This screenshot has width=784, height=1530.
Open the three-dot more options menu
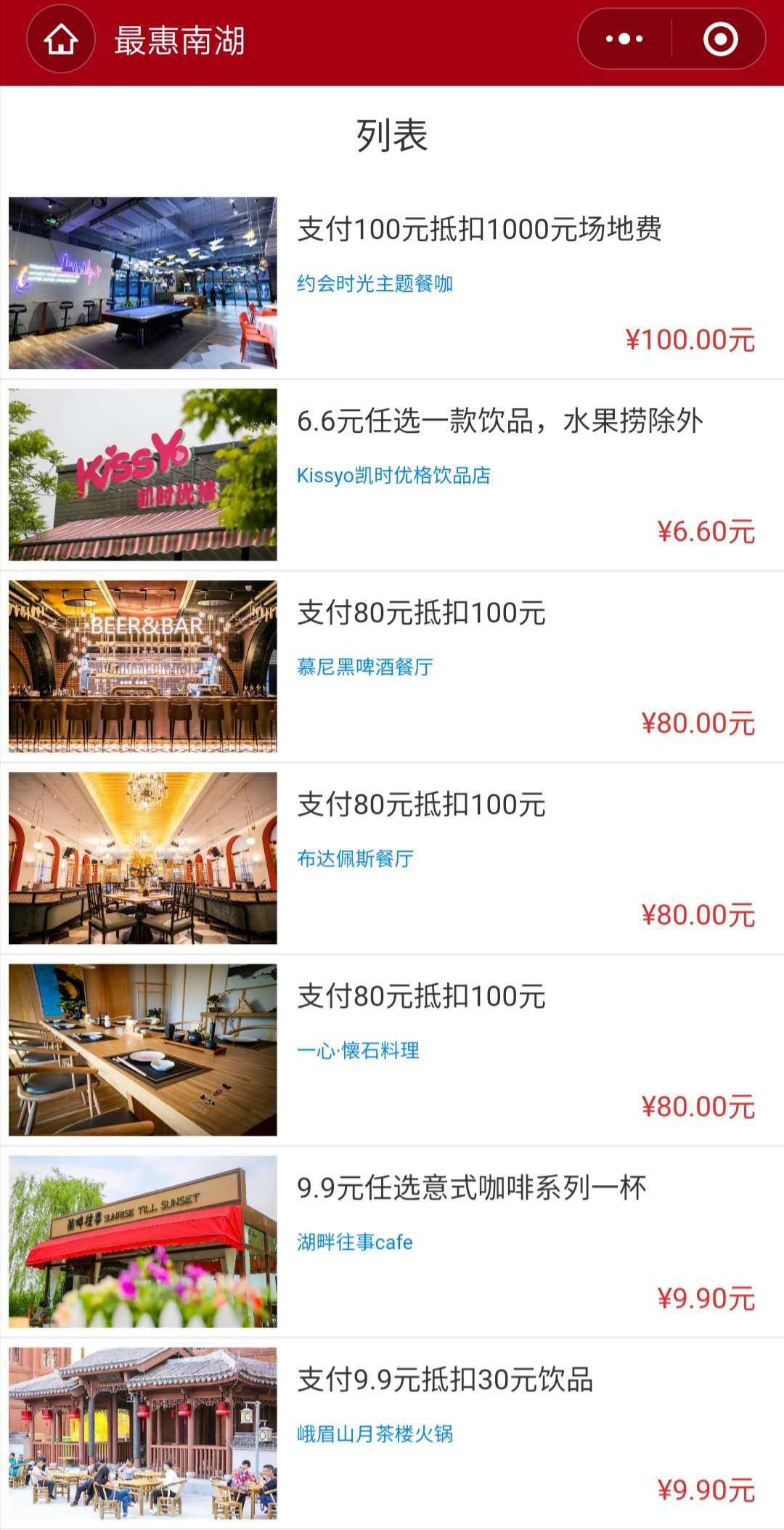click(x=624, y=39)
